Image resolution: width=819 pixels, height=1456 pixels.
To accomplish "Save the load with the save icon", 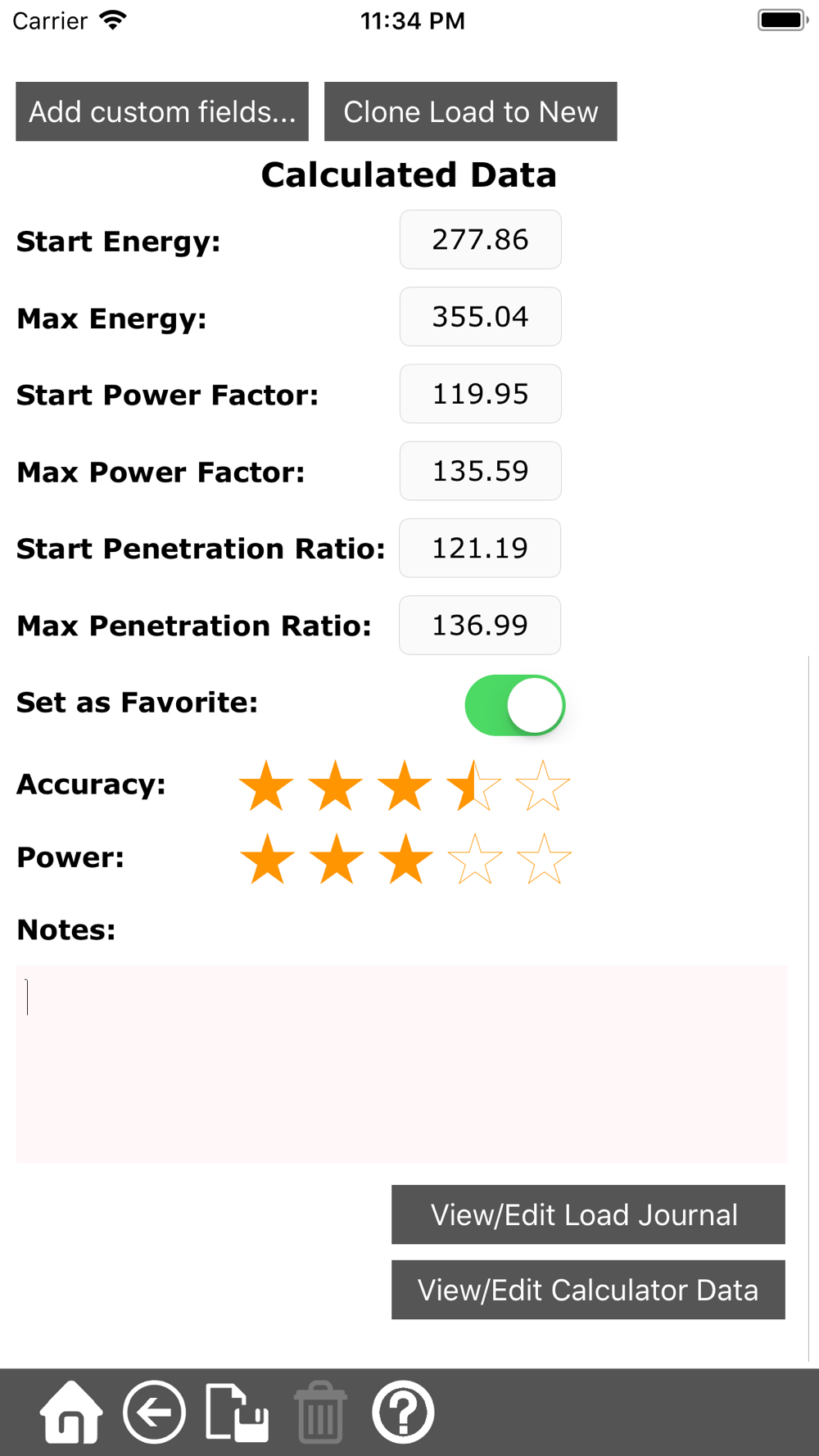I will point(237,1412).
